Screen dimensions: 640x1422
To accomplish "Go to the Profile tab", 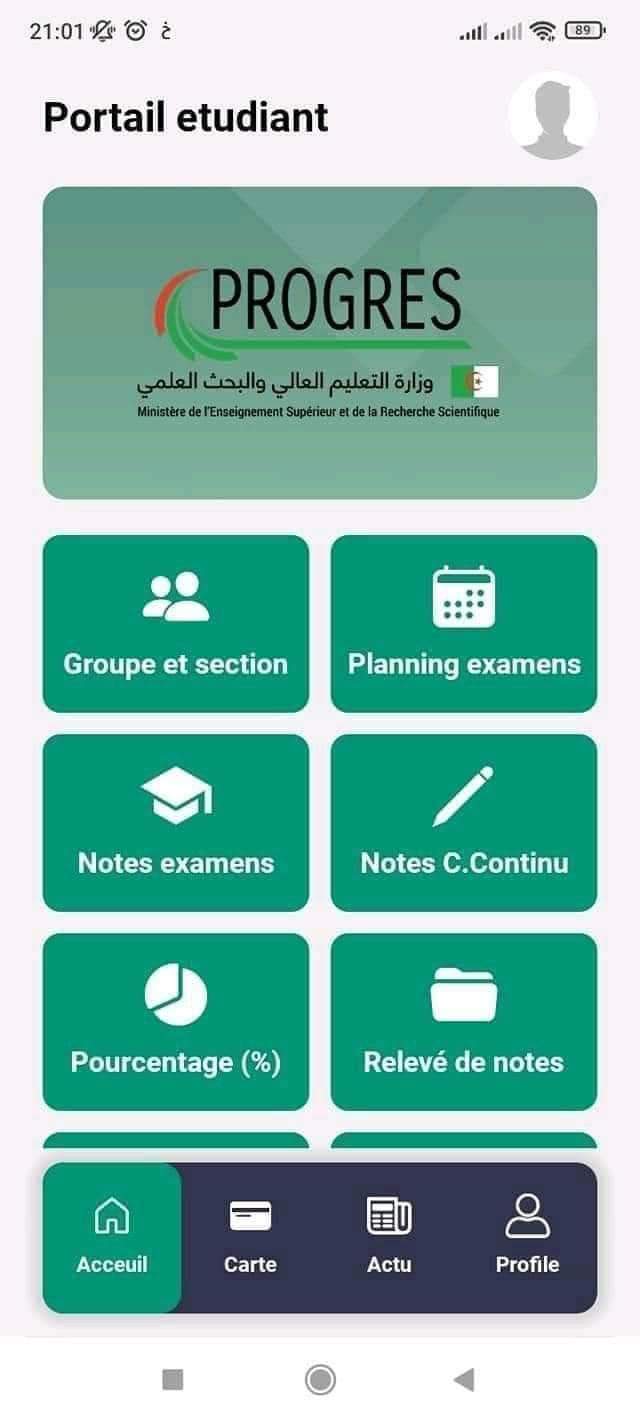I will [527, 1238].
